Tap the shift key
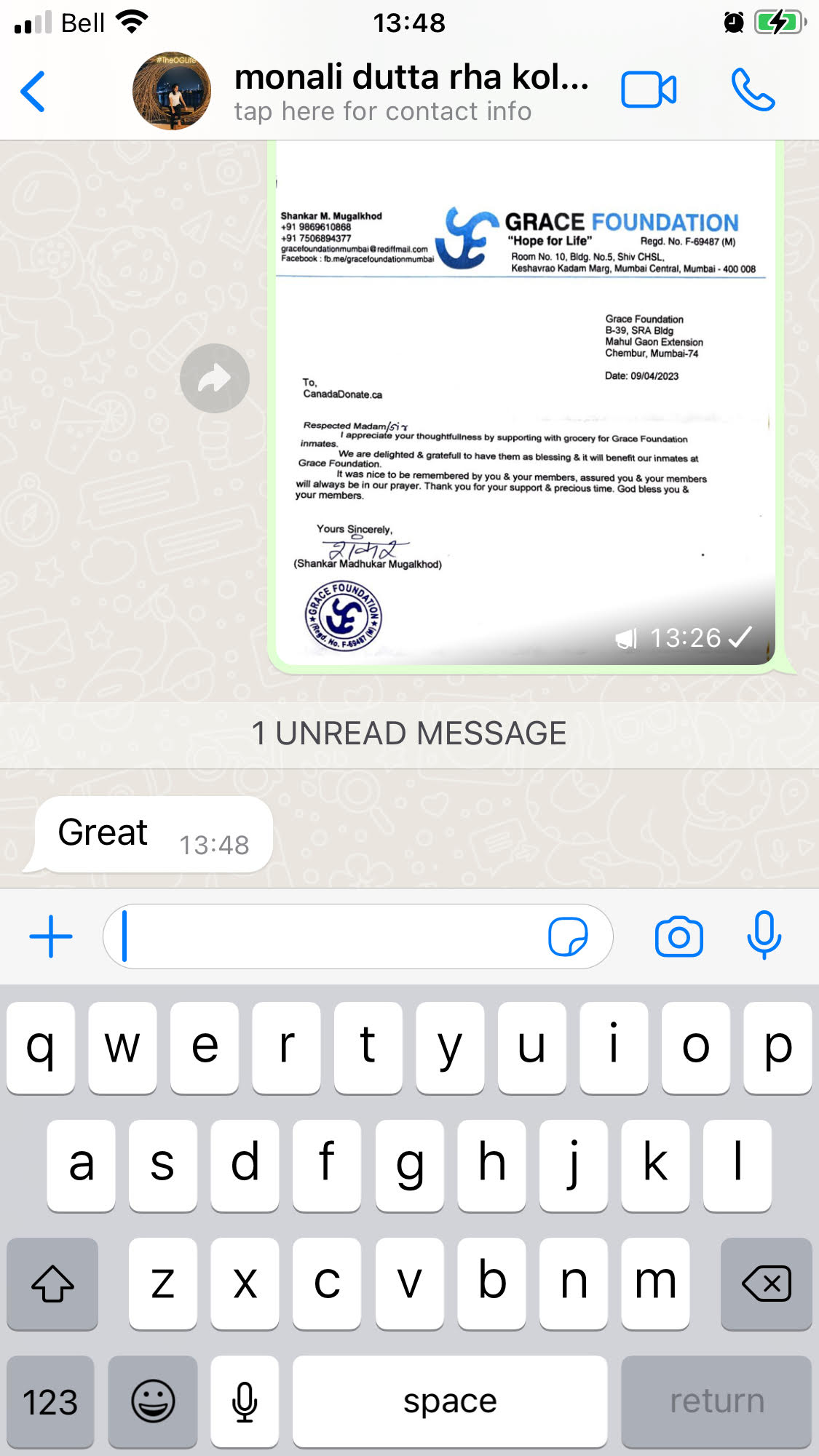The image size is (819, 1456). [52, 1284]
